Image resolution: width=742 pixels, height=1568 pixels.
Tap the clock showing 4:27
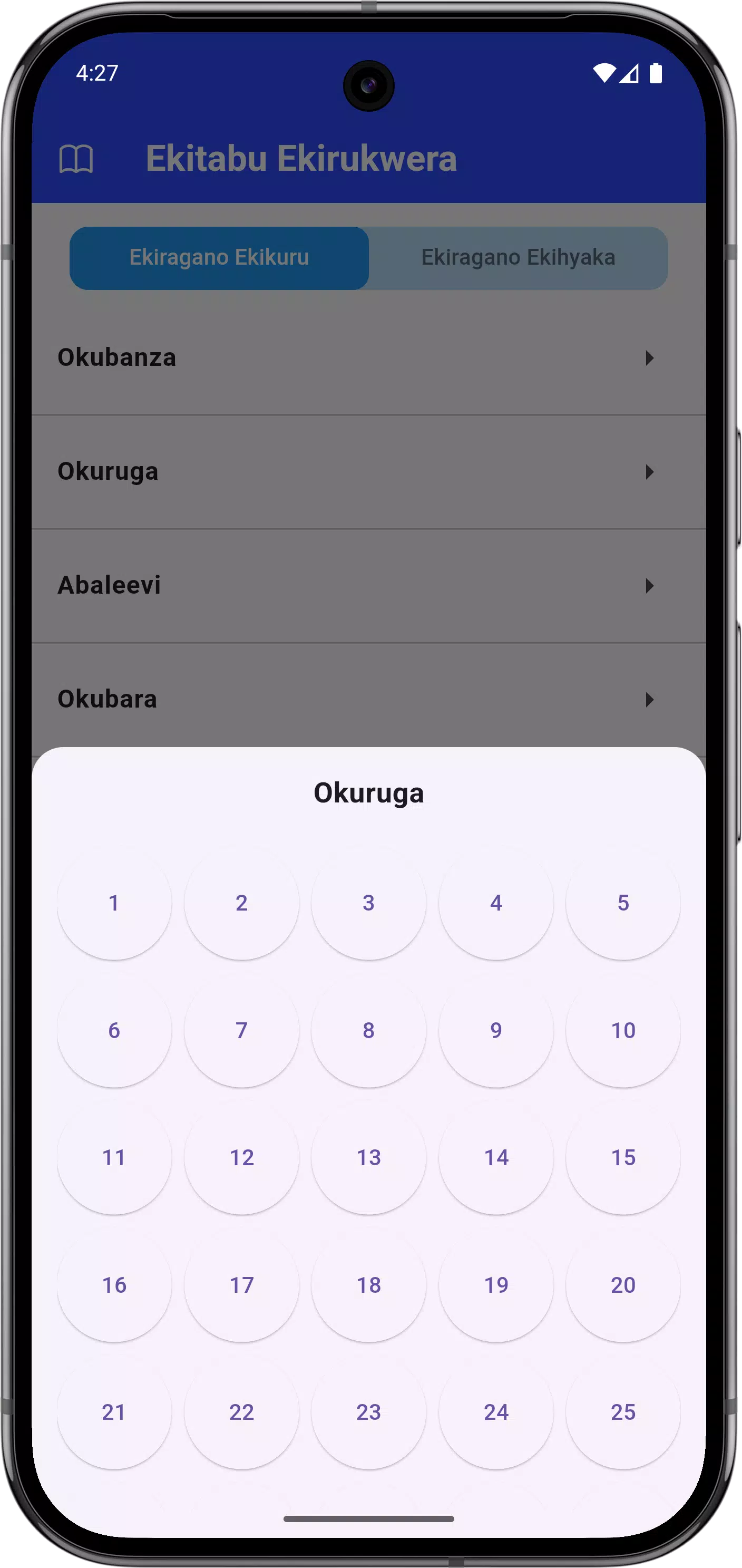click(97, 72)
